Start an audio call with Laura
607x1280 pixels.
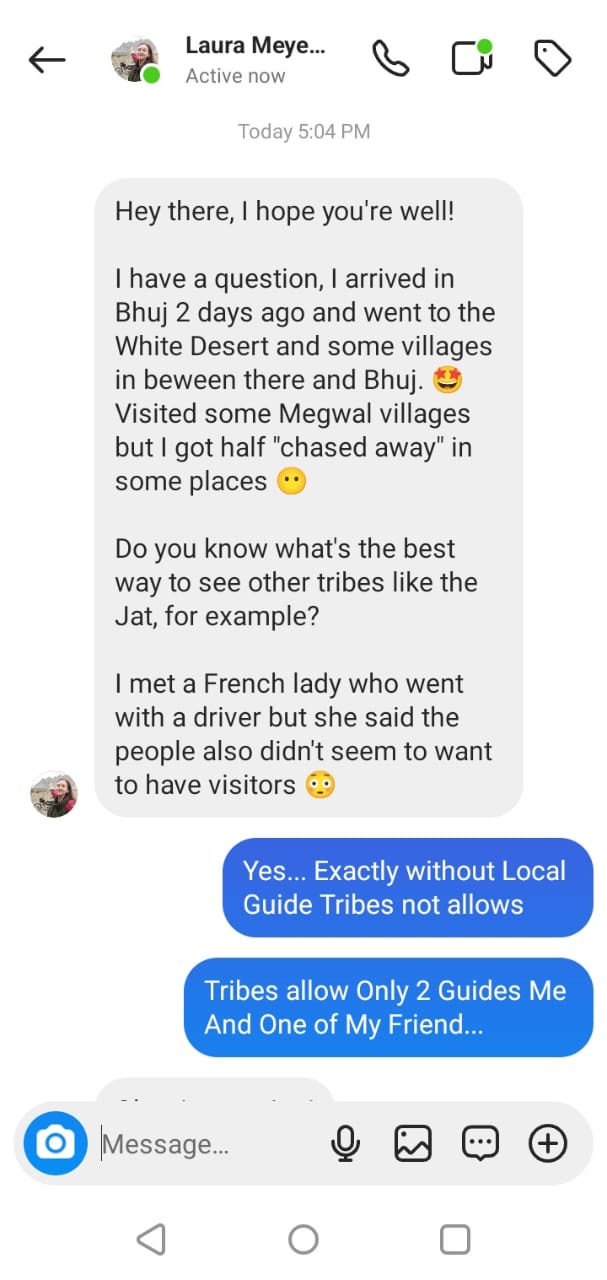[390, 59]
